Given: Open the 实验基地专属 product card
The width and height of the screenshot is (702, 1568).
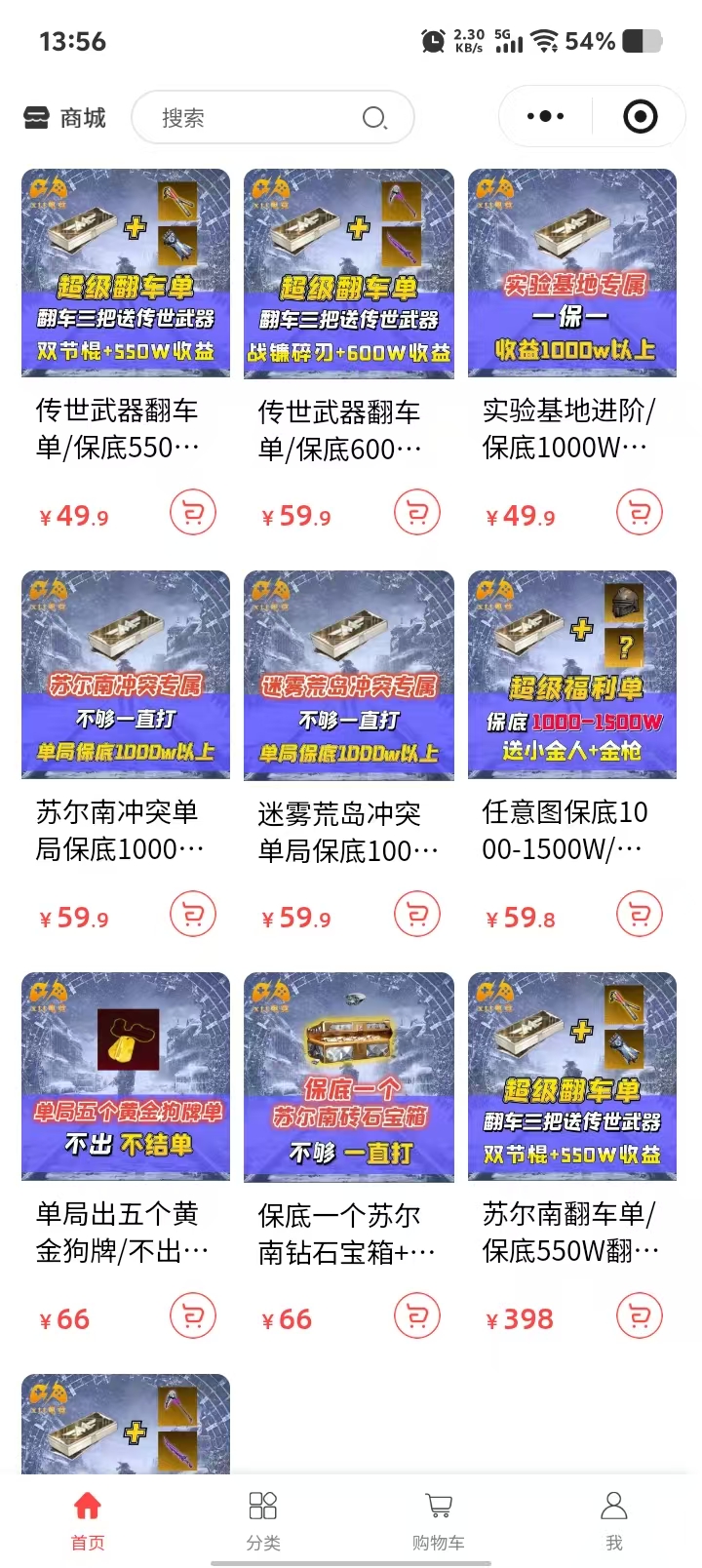Looking at the screenshot, I should click(x=572, y=273).
